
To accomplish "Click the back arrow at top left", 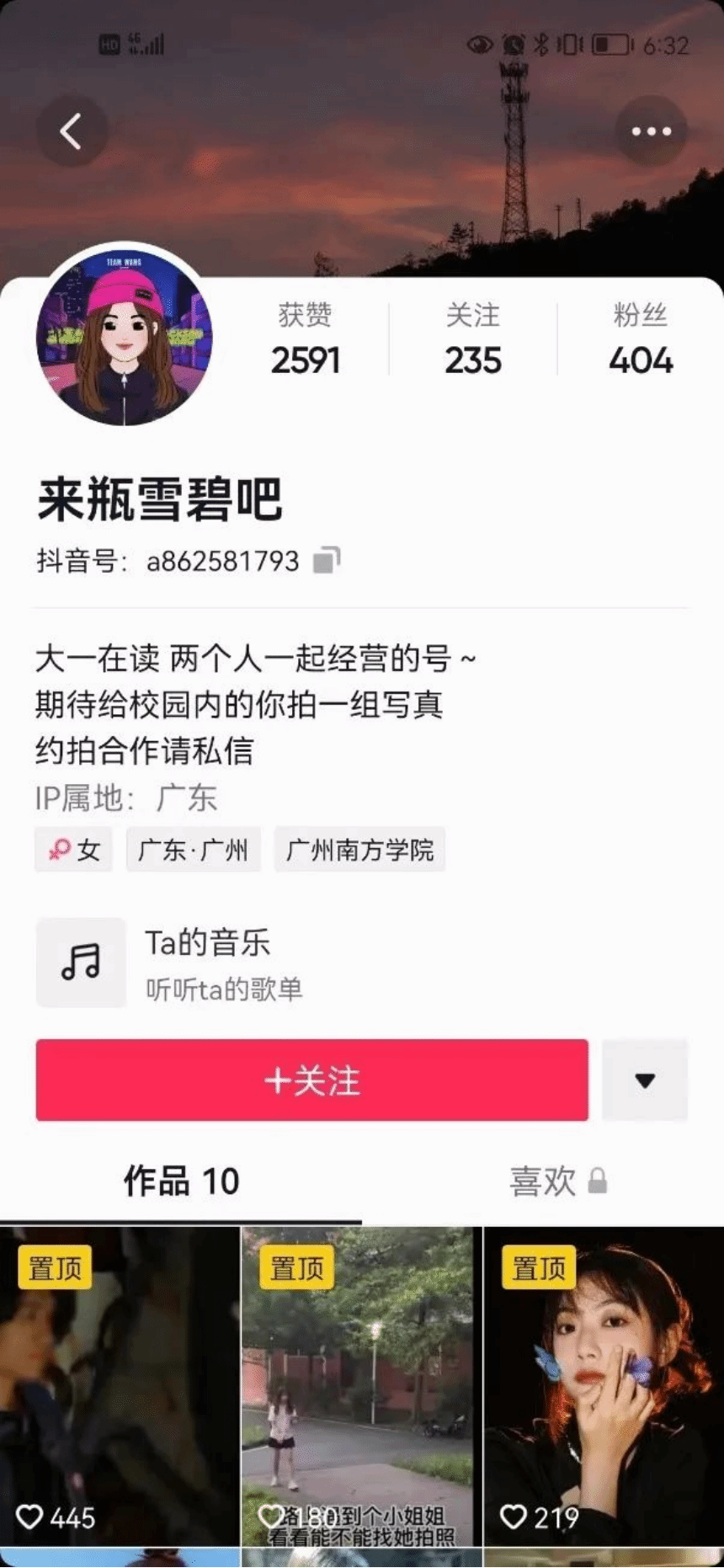I will pos(72,131).
